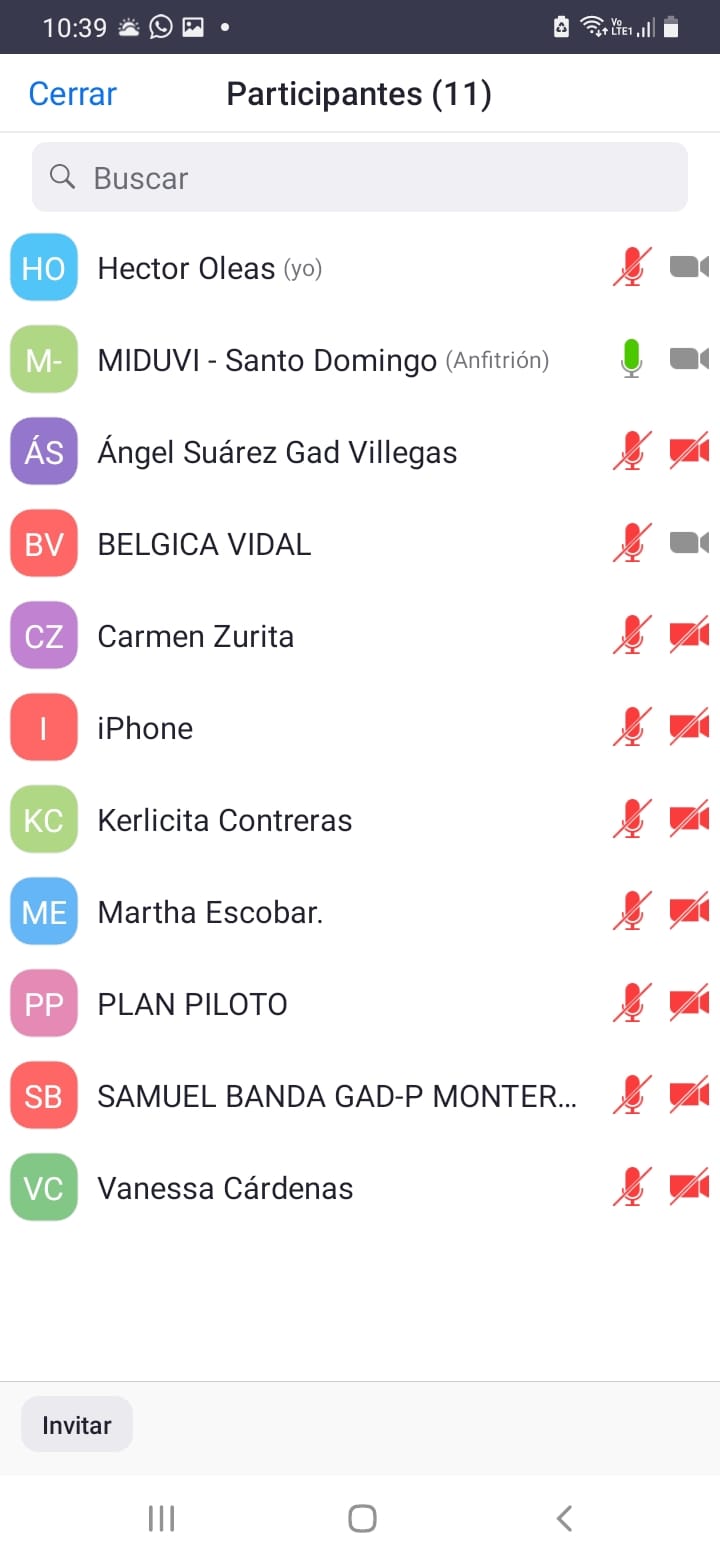Open SAMUEL BANDA GAD-P participant row

tap(337, 1096)
